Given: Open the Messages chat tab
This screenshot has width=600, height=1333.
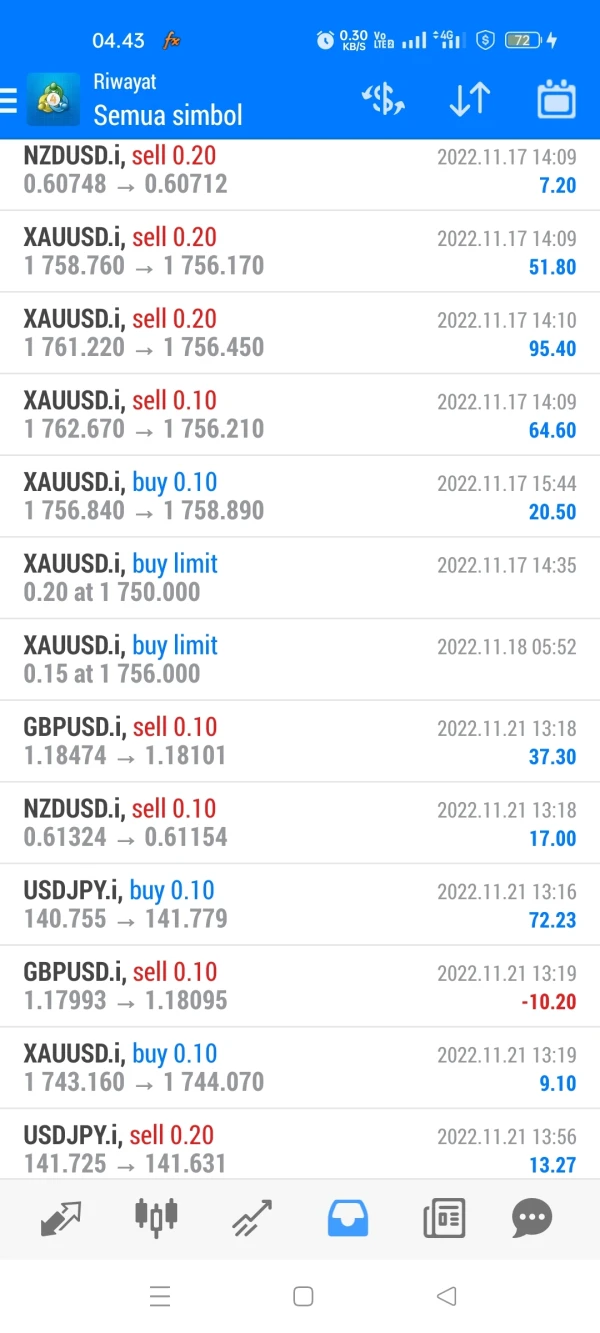Looking at the screenshot, I should (x=531, y=1218).
